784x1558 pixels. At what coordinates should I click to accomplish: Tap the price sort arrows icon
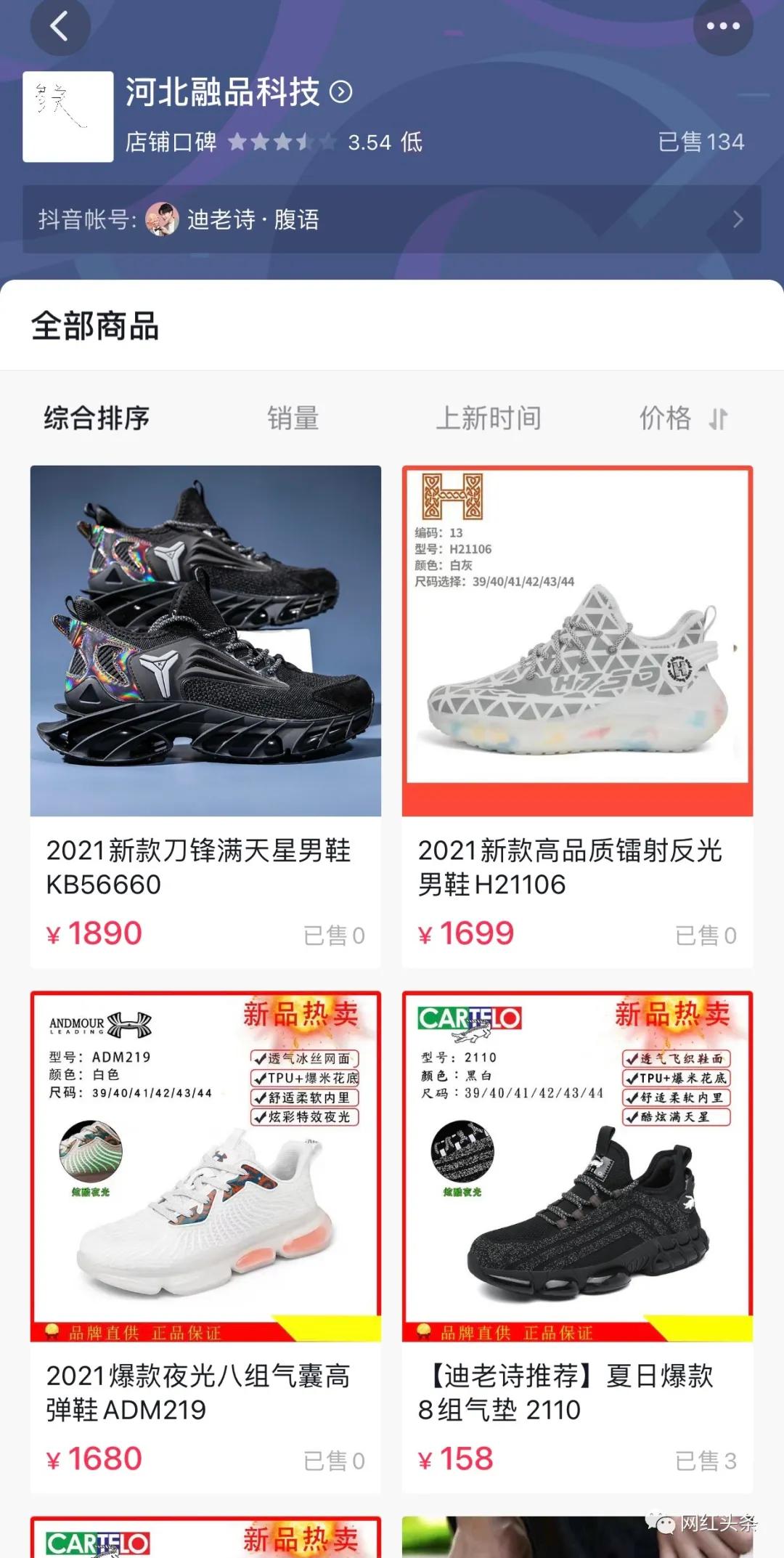[718, 418]
